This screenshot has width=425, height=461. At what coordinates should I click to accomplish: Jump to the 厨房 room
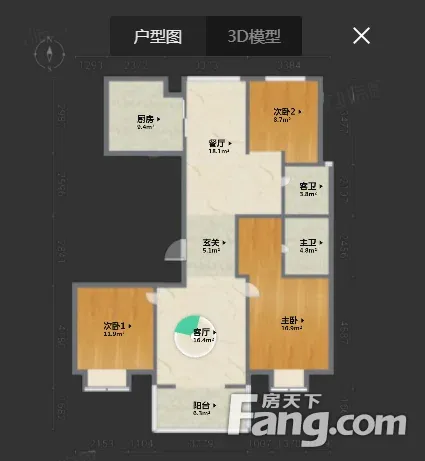(x=149, y=122)
